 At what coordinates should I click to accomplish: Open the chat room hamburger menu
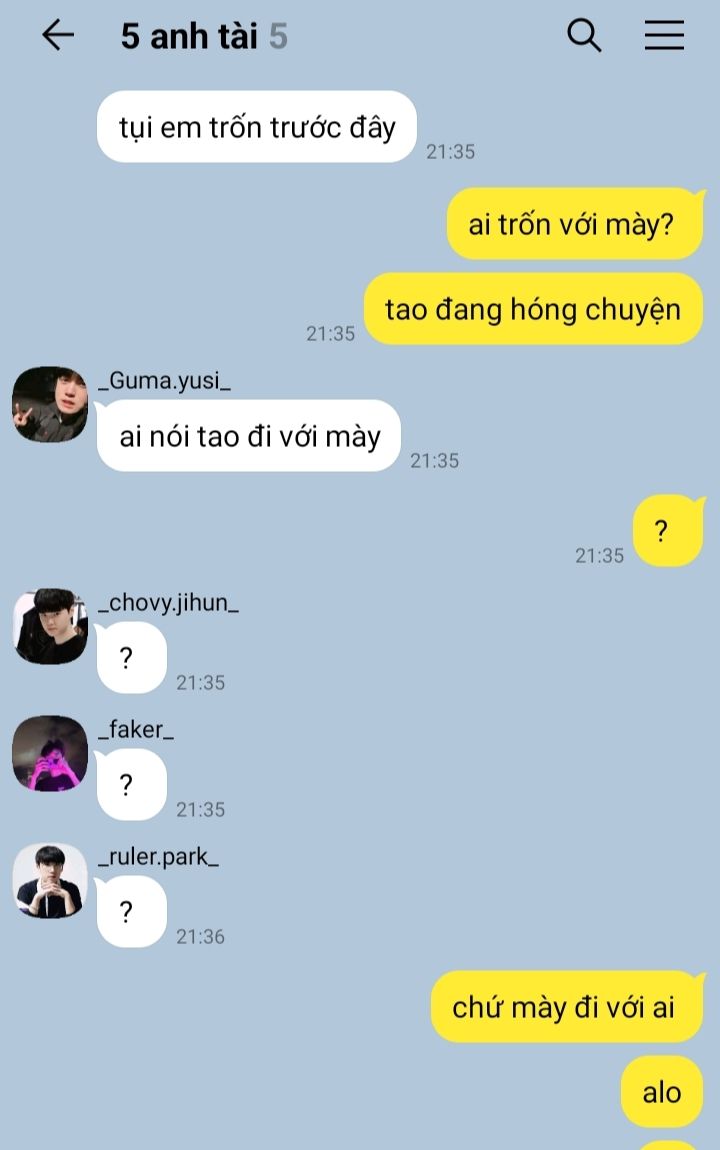664,36
